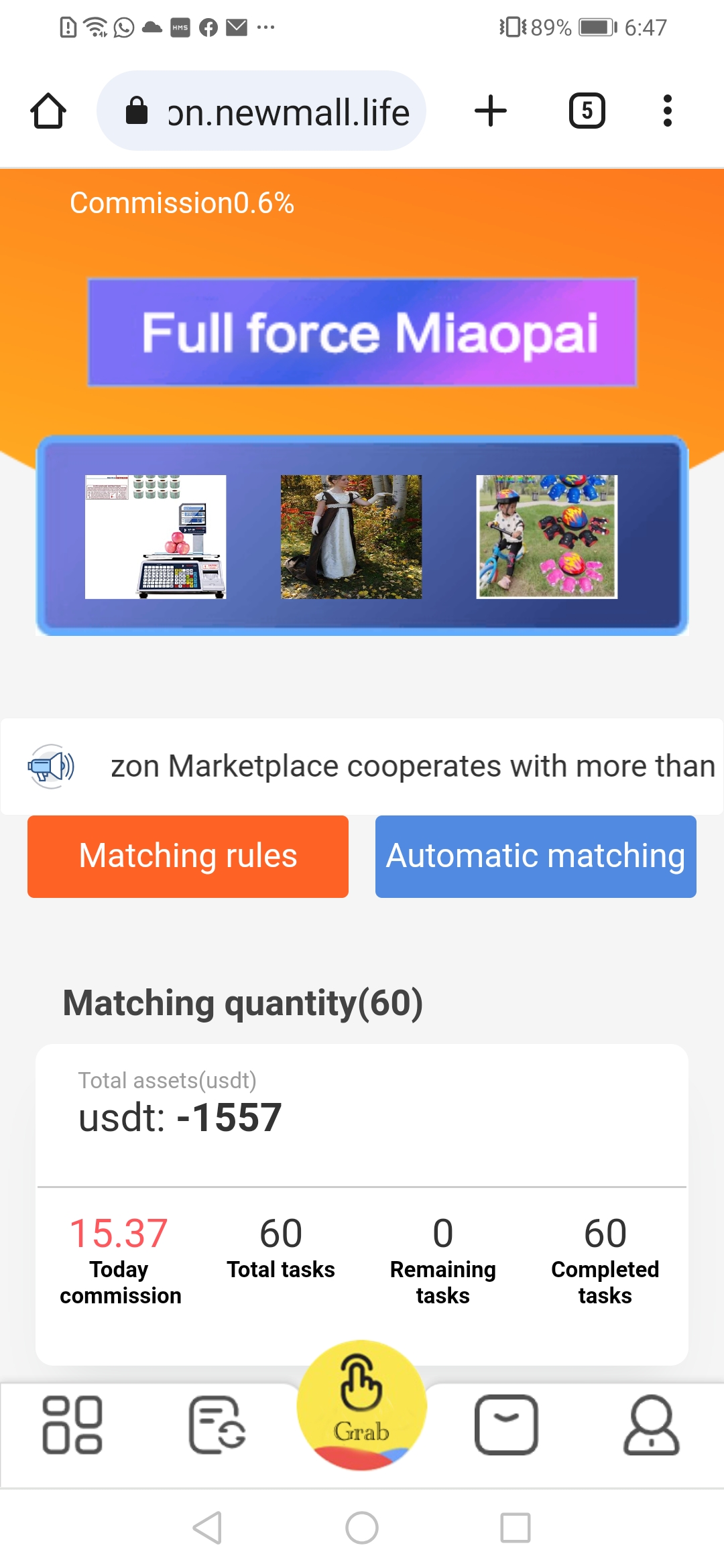Tap the Full force Miaopai banner
724x1568 pixels.
pos(362,332)
